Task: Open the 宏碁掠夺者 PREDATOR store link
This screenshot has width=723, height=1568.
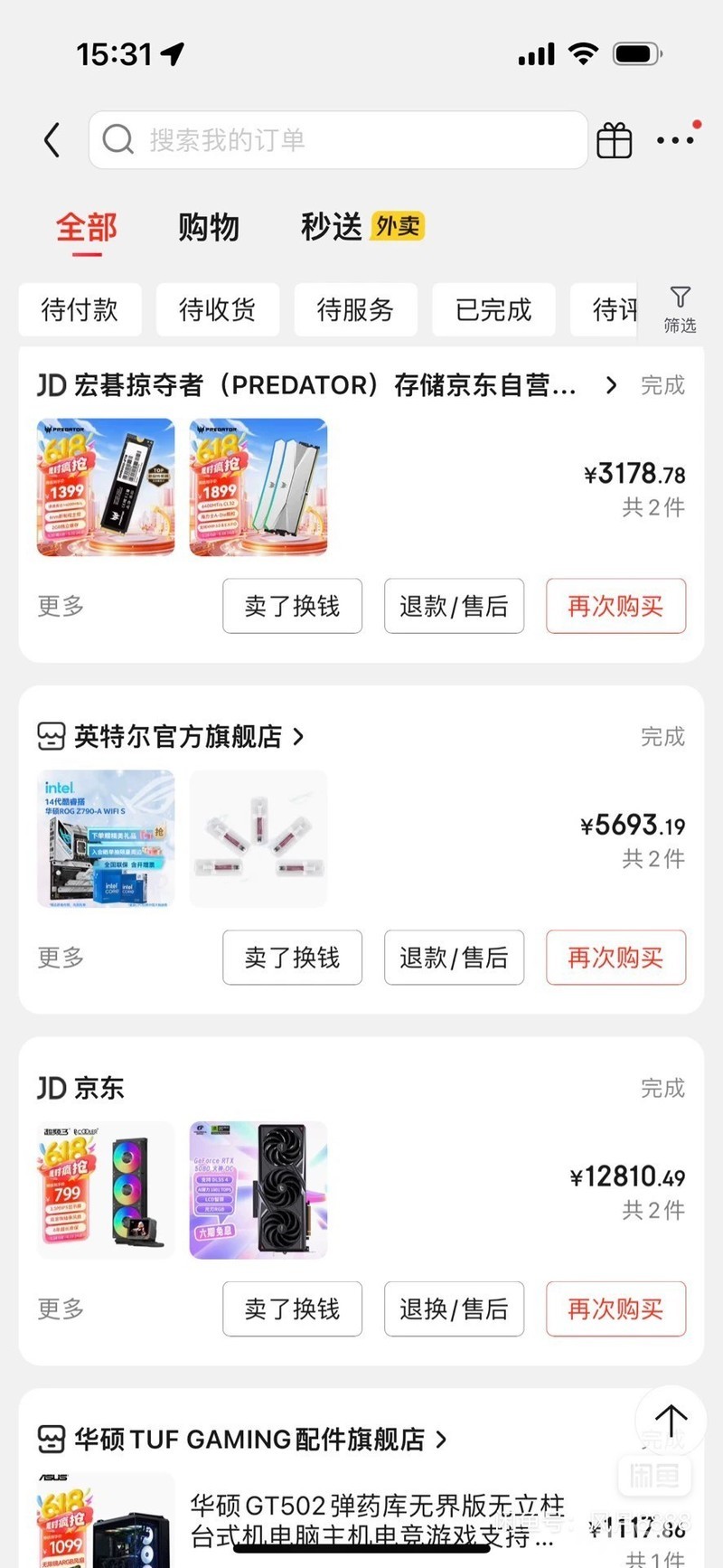Action: point(325,386)
